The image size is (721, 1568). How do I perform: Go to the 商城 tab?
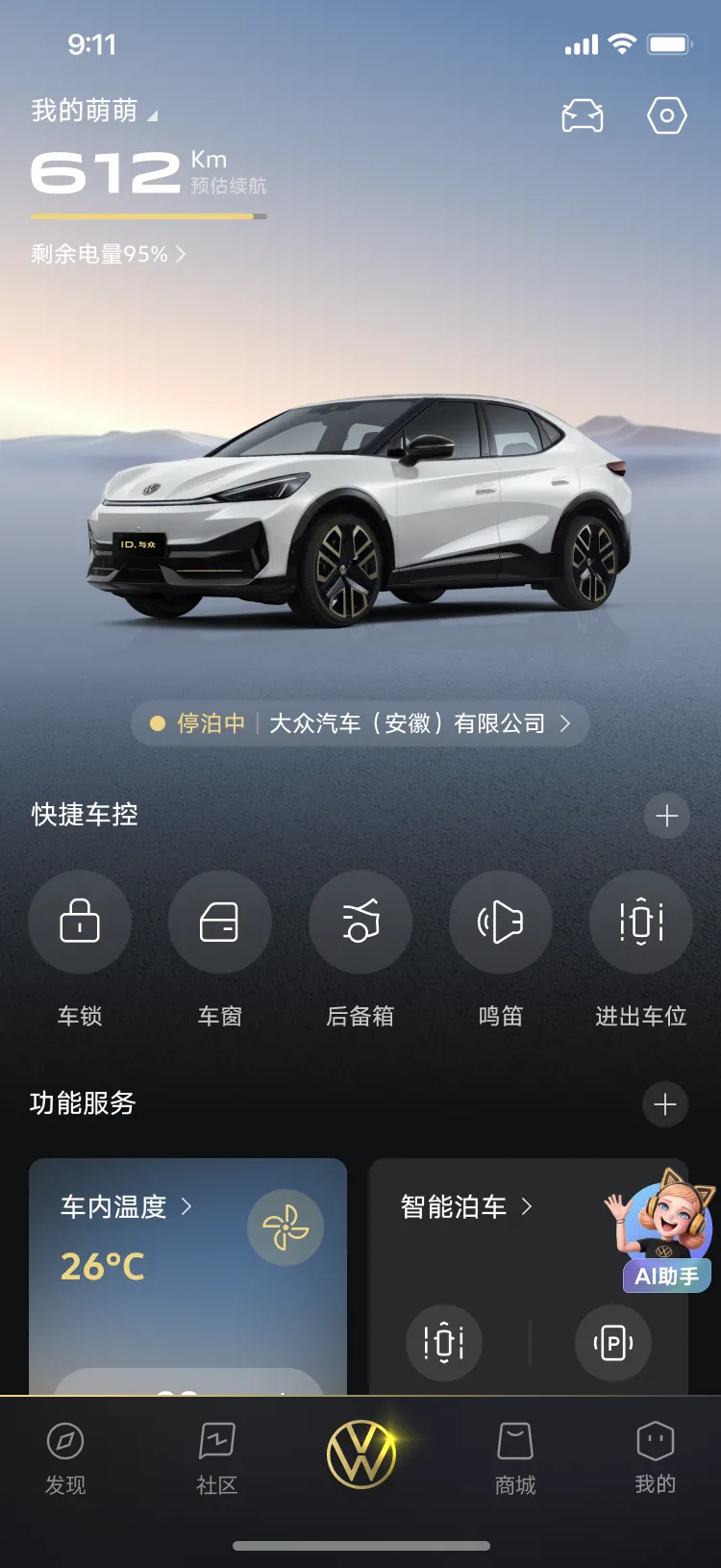pyautogui.click(x=515, y=1457)
